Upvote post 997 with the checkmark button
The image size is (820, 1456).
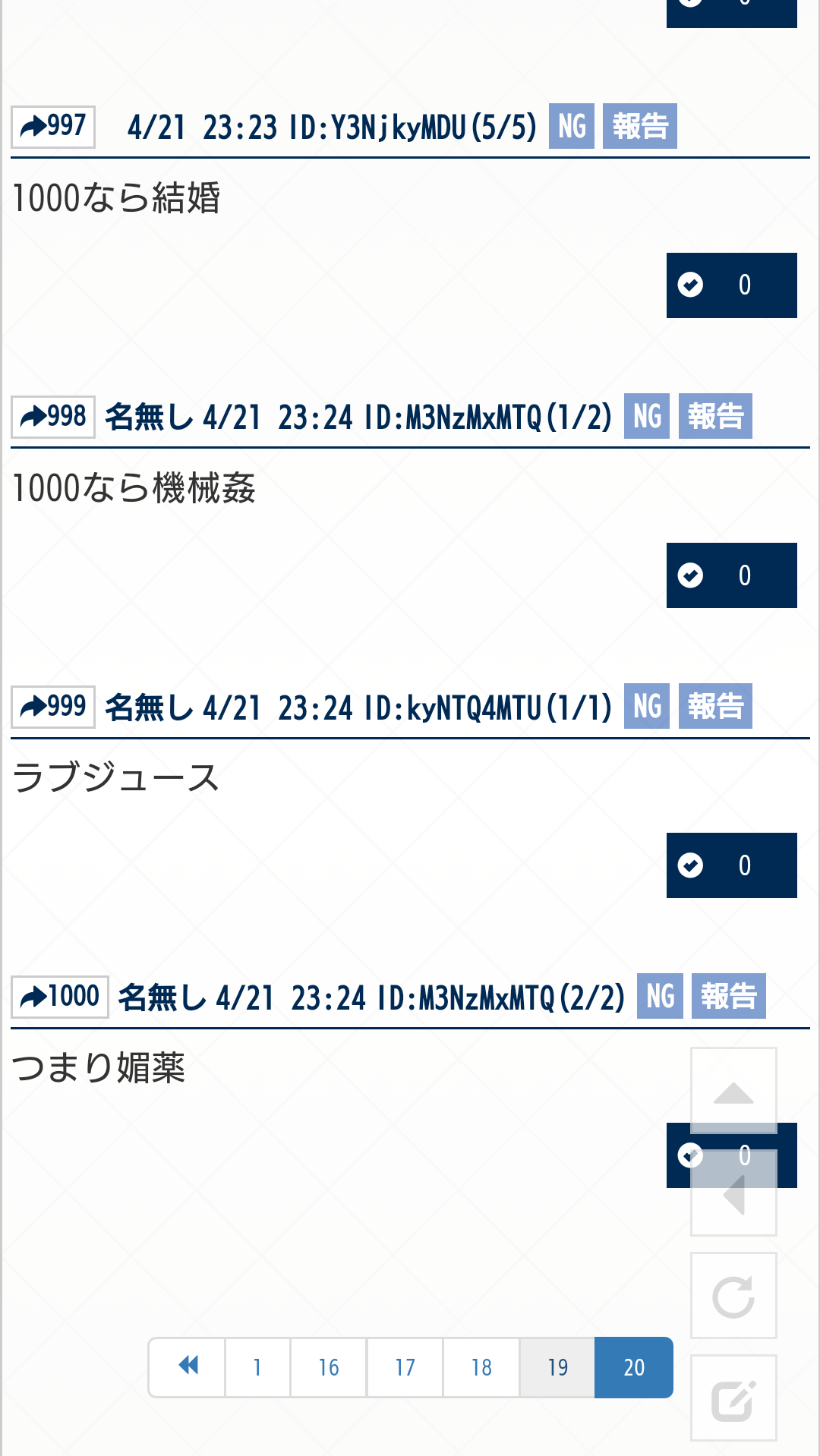pos(731,285)
